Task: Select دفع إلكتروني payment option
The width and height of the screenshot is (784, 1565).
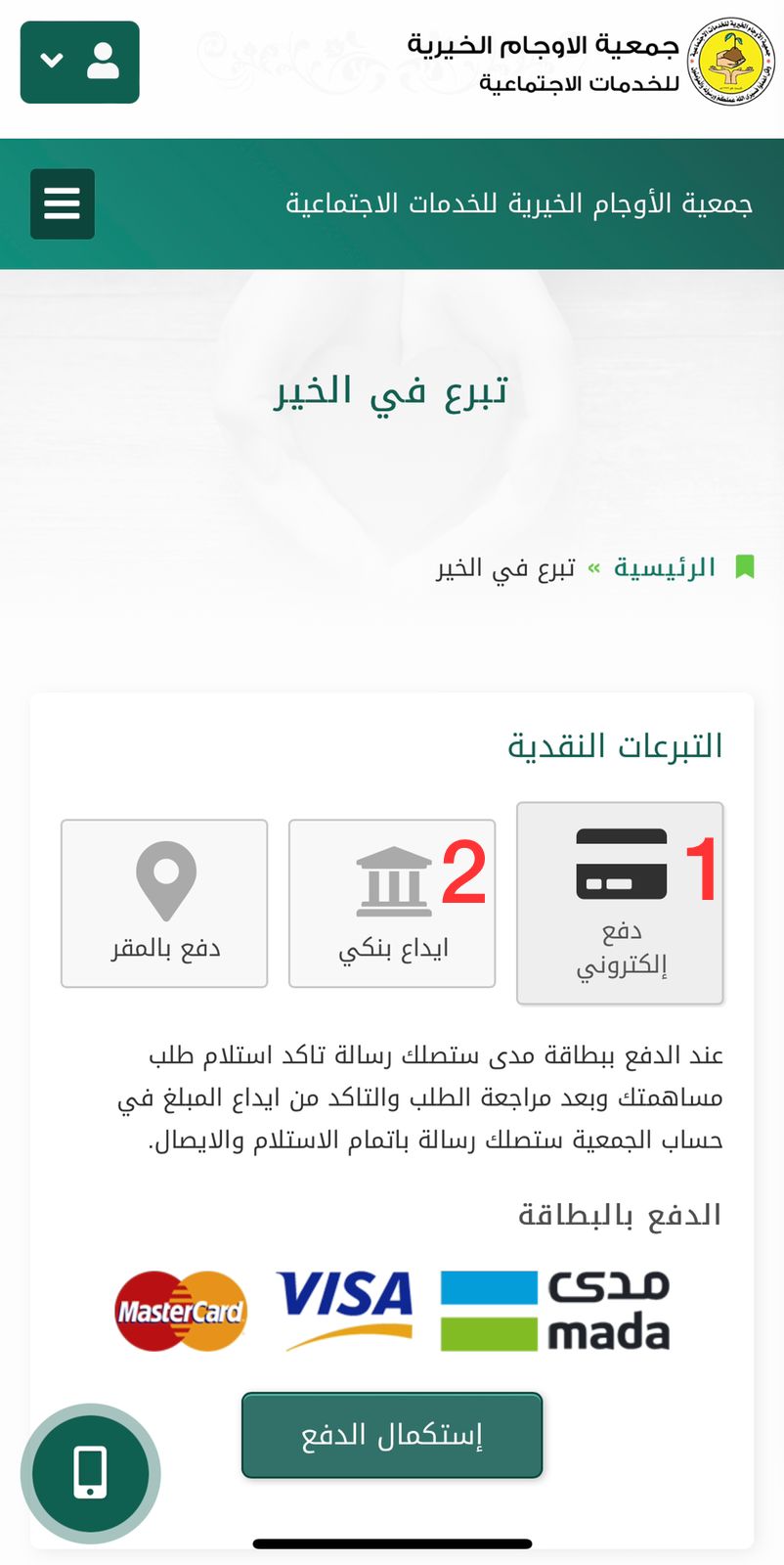Action: pos(620,903)
